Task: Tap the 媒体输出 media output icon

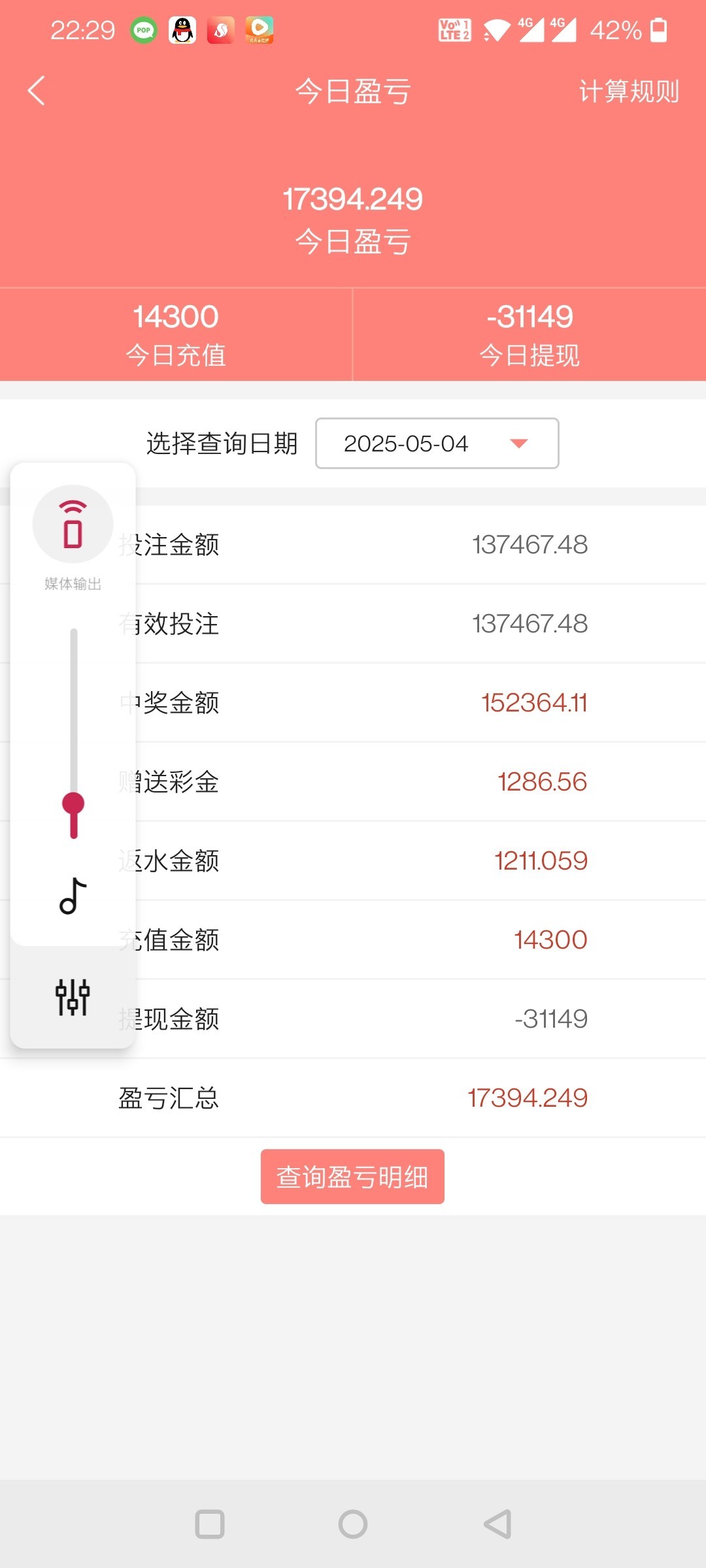Action: 73,524
